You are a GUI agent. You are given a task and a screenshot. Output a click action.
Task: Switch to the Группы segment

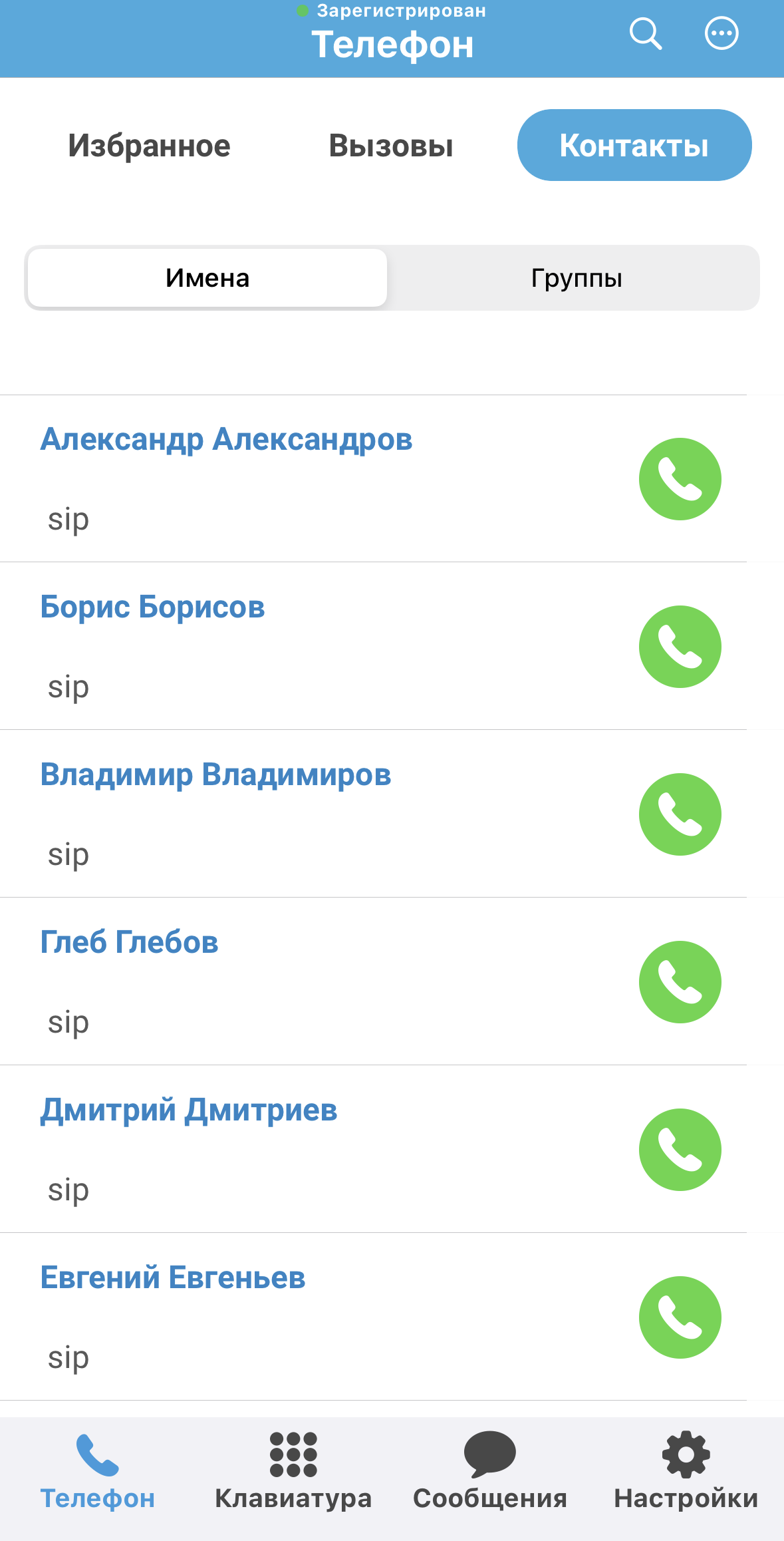coord(576,278)
